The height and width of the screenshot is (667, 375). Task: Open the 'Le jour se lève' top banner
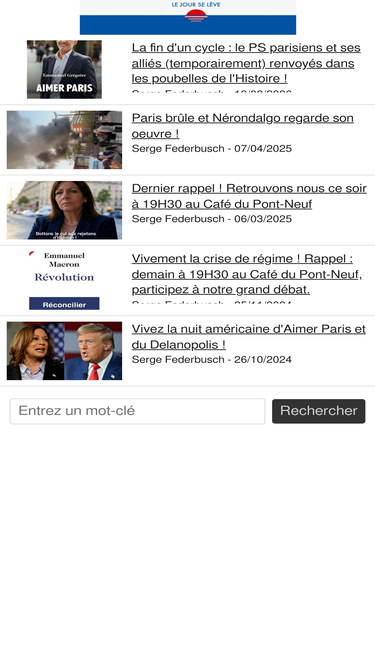pos(188,17)
